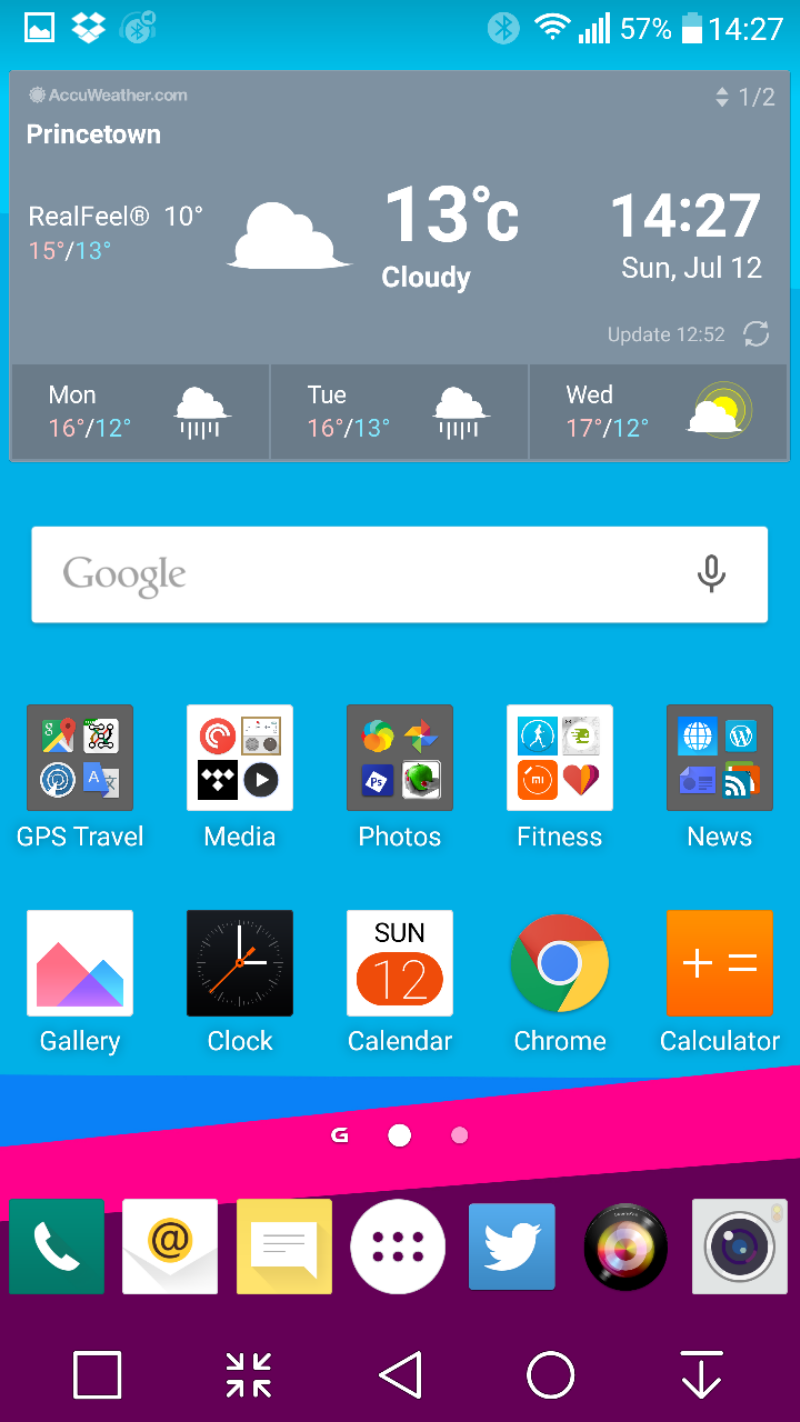Launch the Gallery app
800x1422 pixels.
(80, 963)
